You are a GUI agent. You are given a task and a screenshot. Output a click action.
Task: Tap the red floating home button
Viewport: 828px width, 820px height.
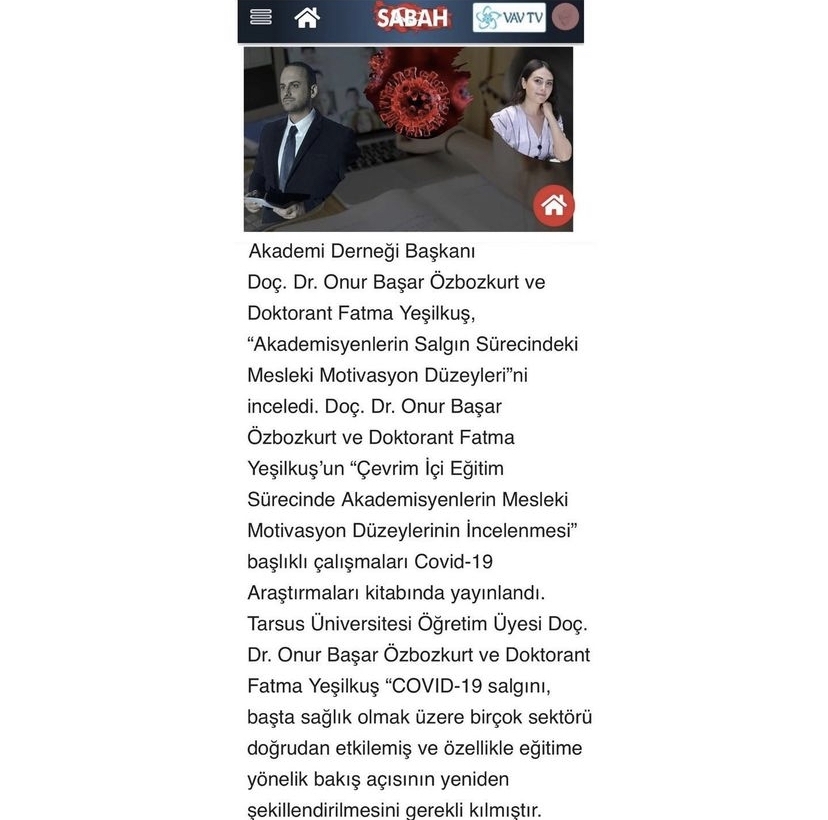coord(553,206)
